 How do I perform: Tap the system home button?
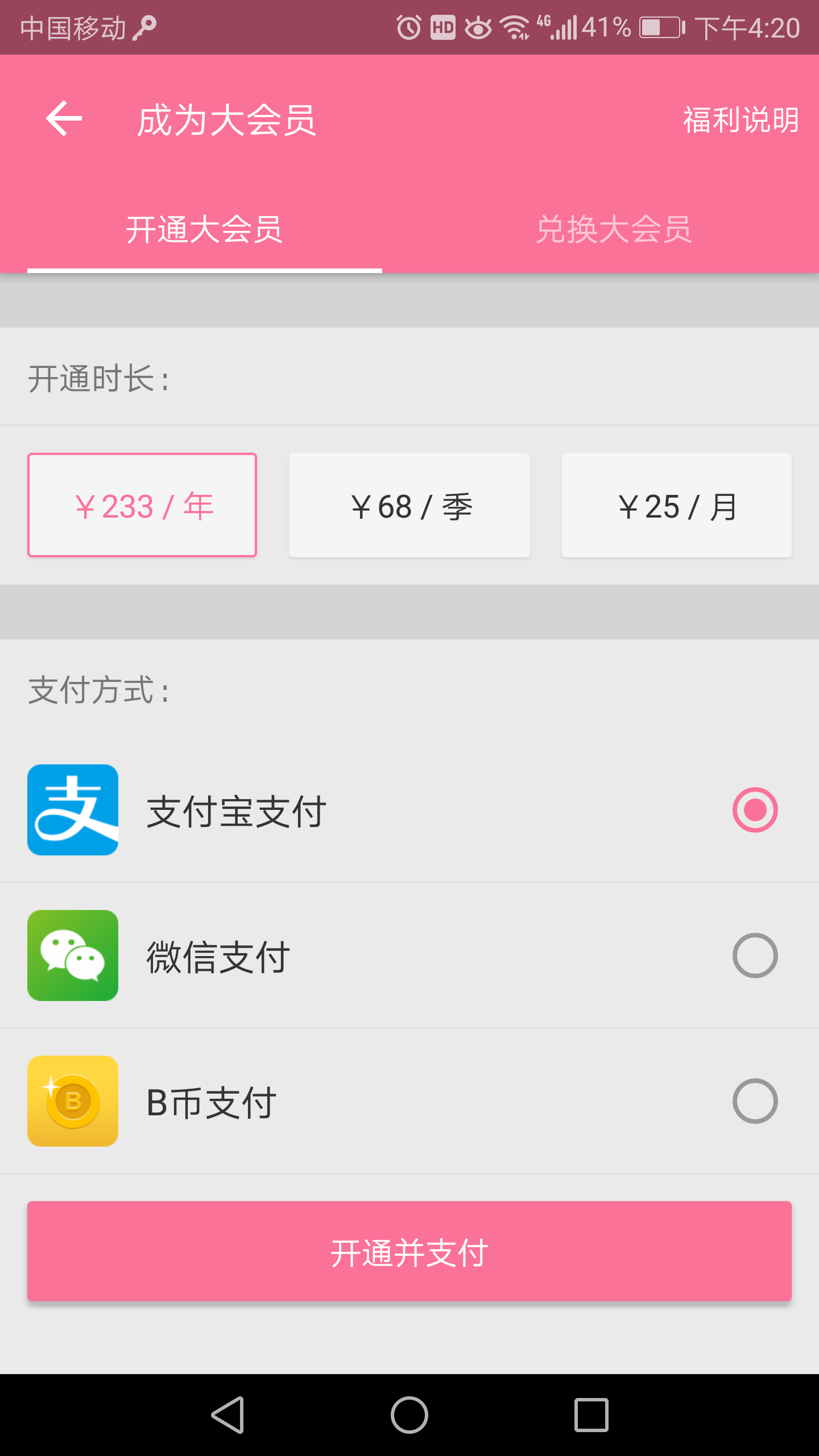click(x=409, y=1415)
